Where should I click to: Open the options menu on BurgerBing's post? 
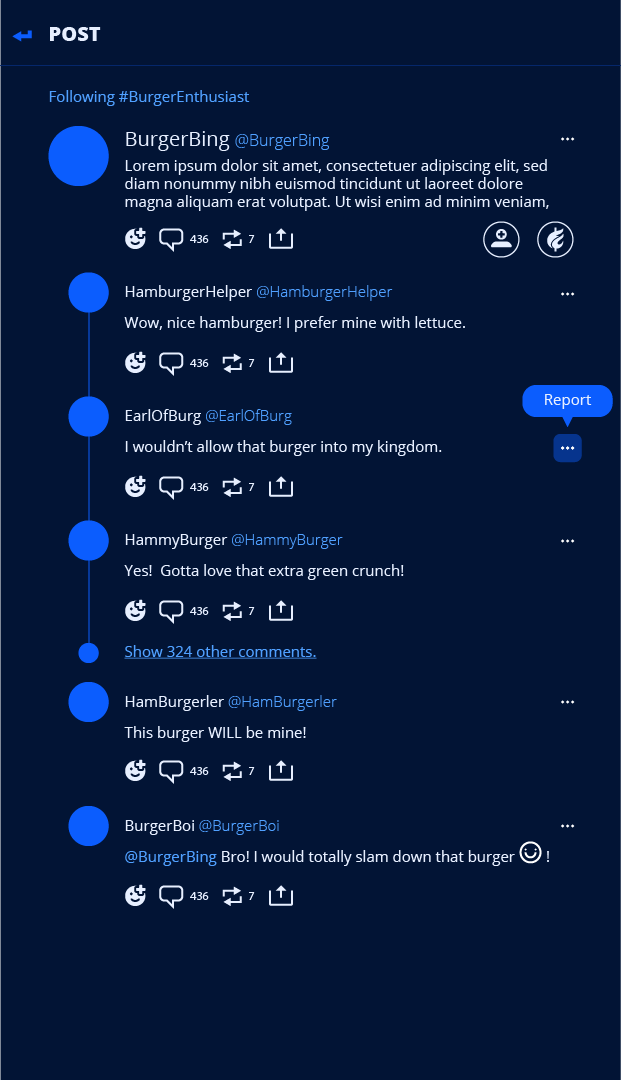coord(567,139)
